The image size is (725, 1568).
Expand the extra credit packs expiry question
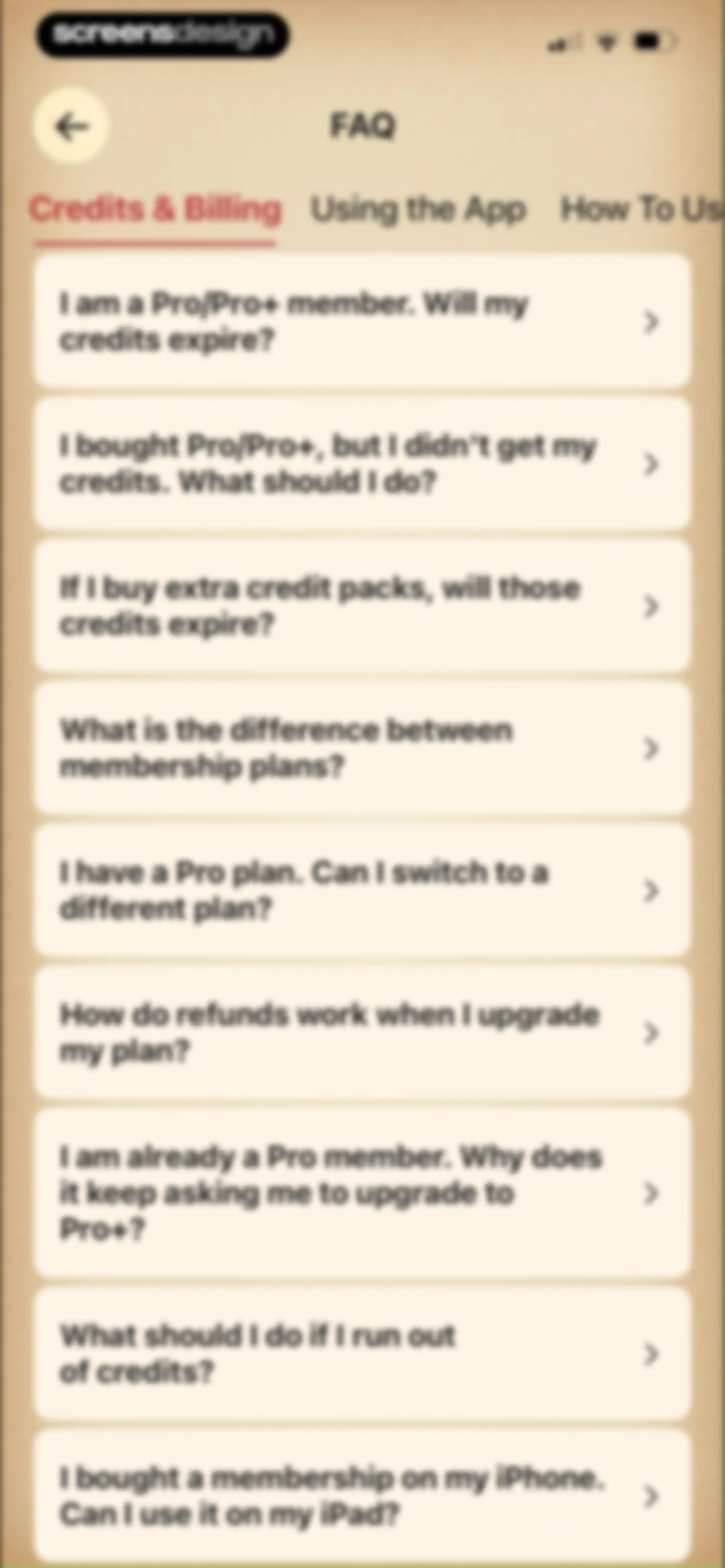(362, 606)
